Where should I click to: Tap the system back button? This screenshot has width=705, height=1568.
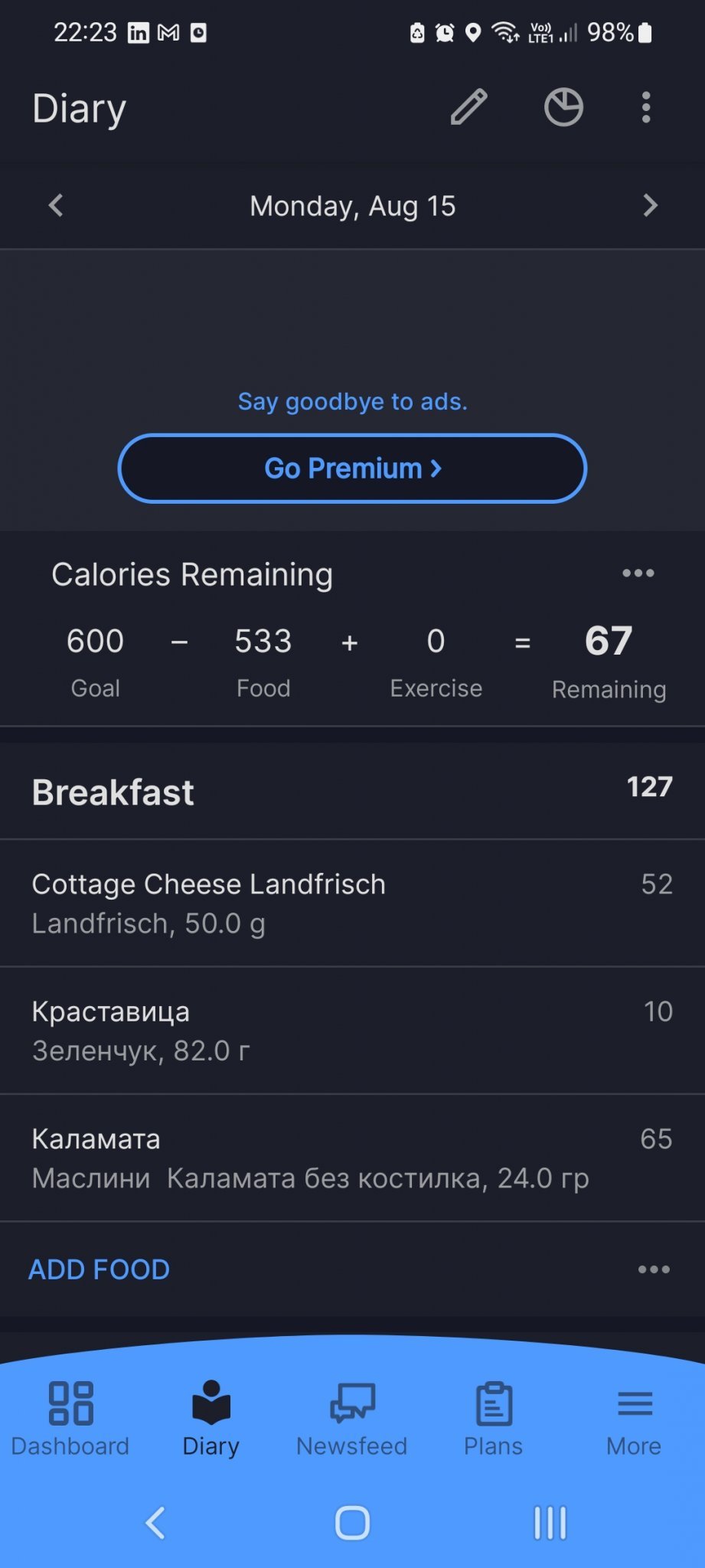pyautogui.click(x=155, y=1523)
